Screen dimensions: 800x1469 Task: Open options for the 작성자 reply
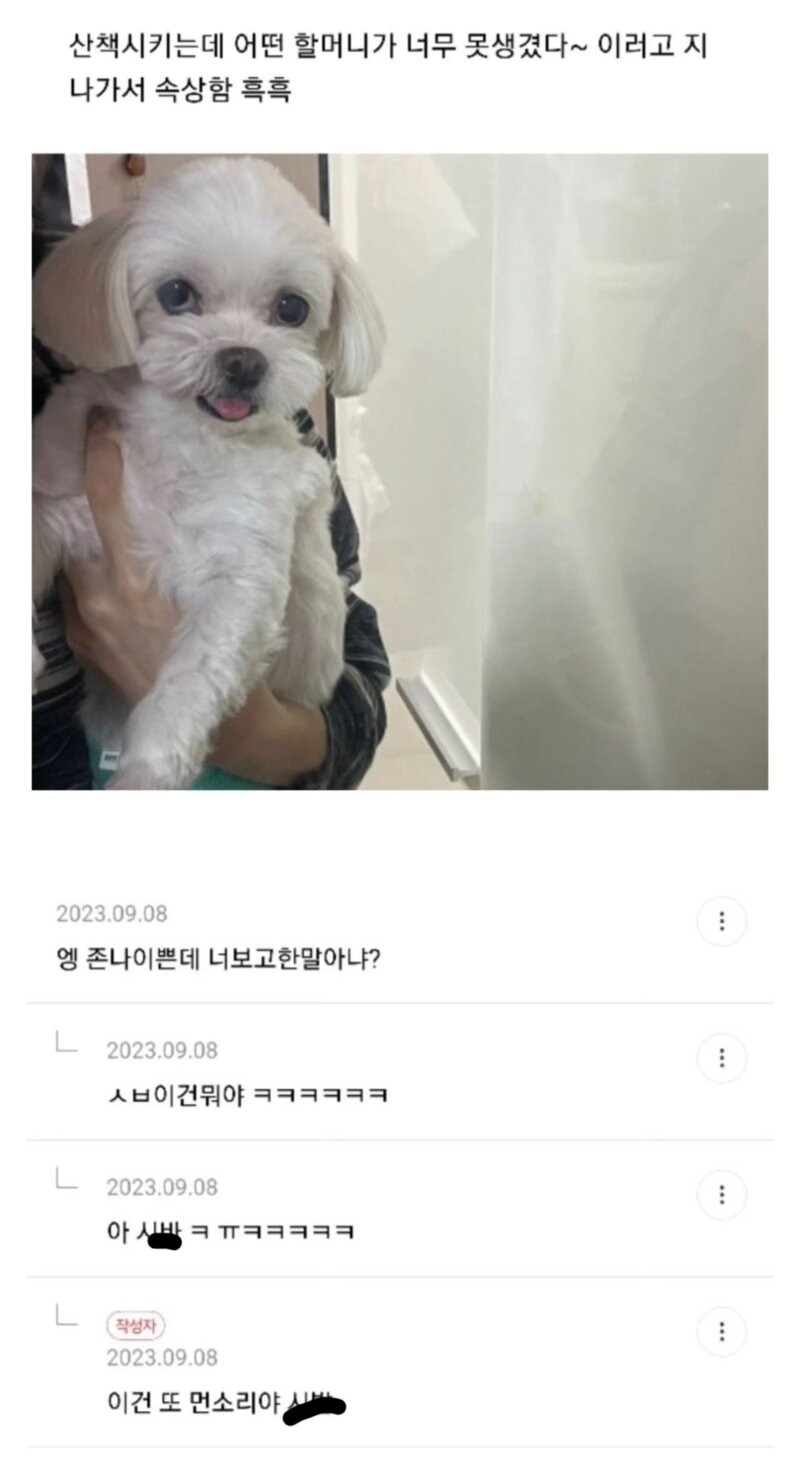pyautogui.click(x=721, y=1332)
